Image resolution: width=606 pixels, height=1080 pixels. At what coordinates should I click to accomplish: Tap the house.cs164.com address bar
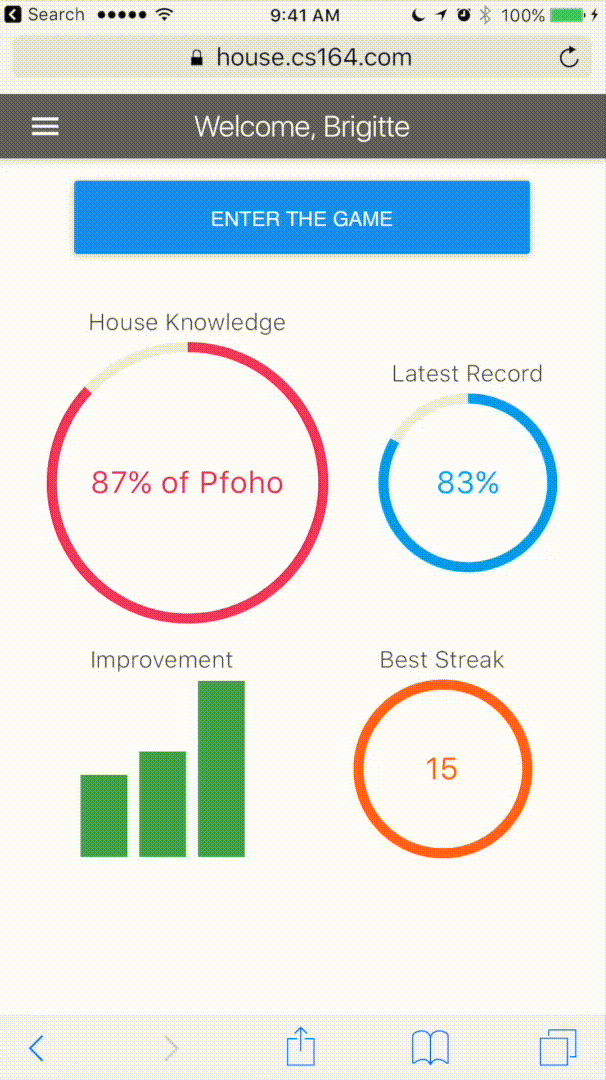pos(302,57)
